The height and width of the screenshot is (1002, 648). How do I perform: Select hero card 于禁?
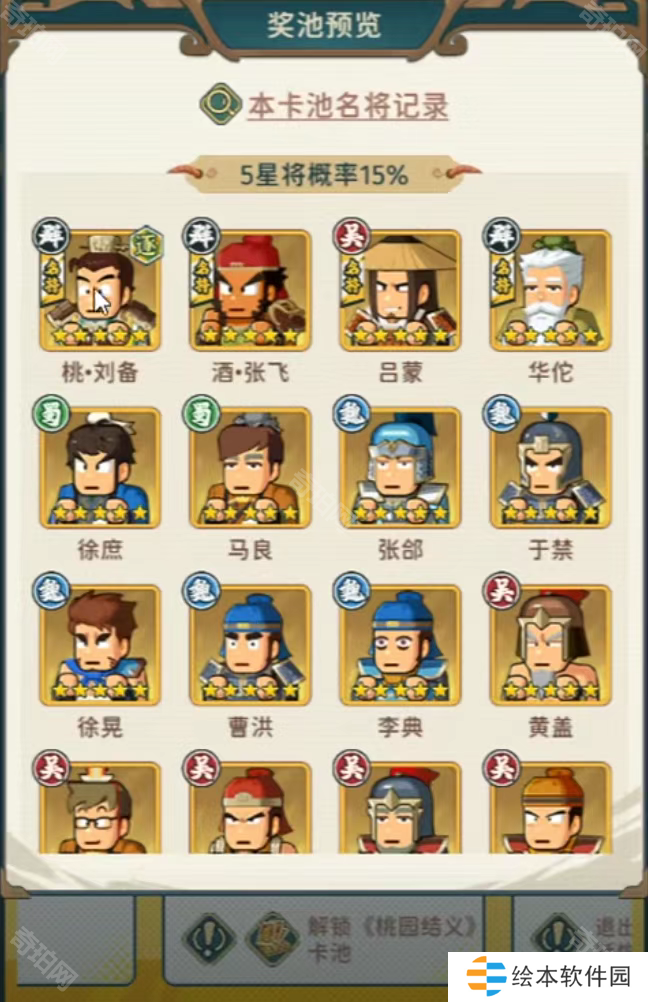coord(550,468)
